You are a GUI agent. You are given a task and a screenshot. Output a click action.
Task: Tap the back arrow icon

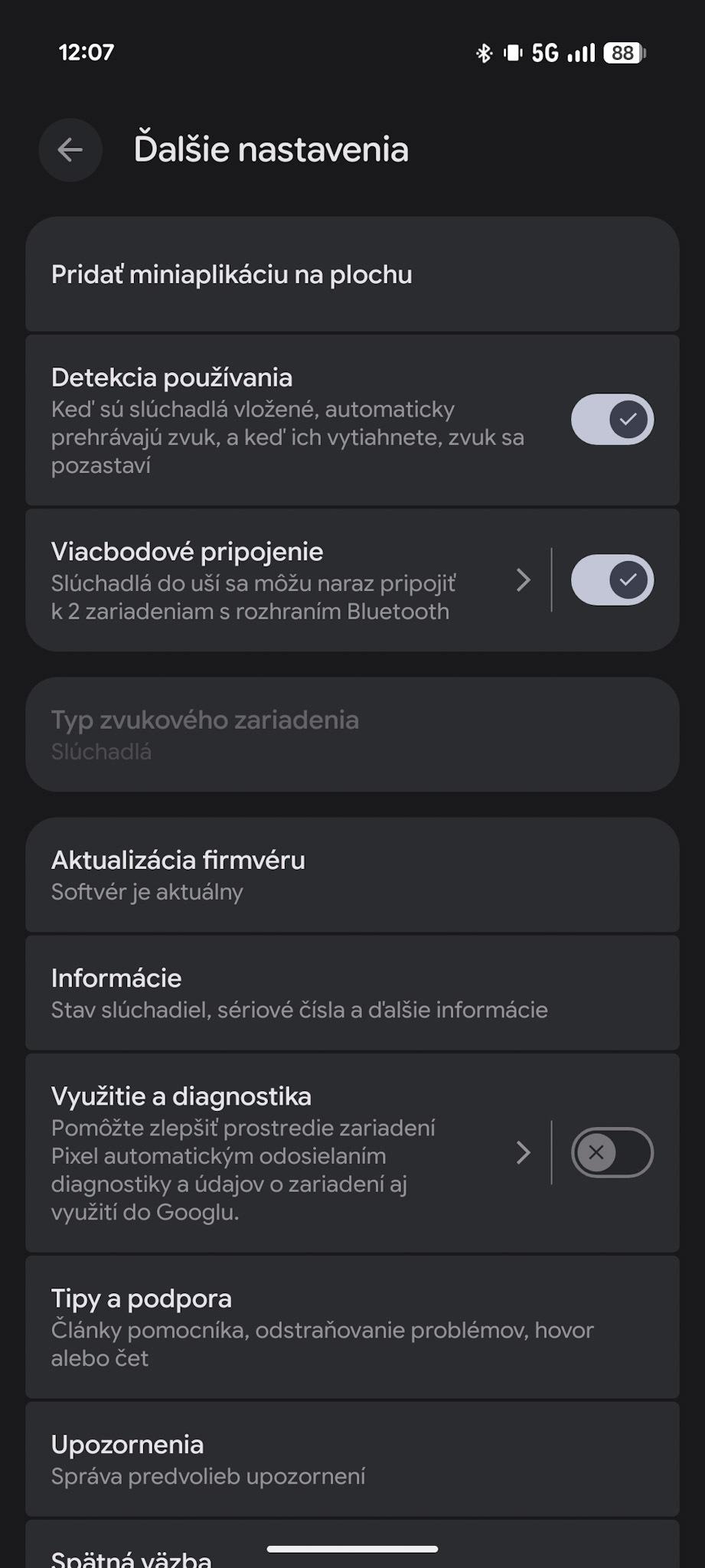70,150
